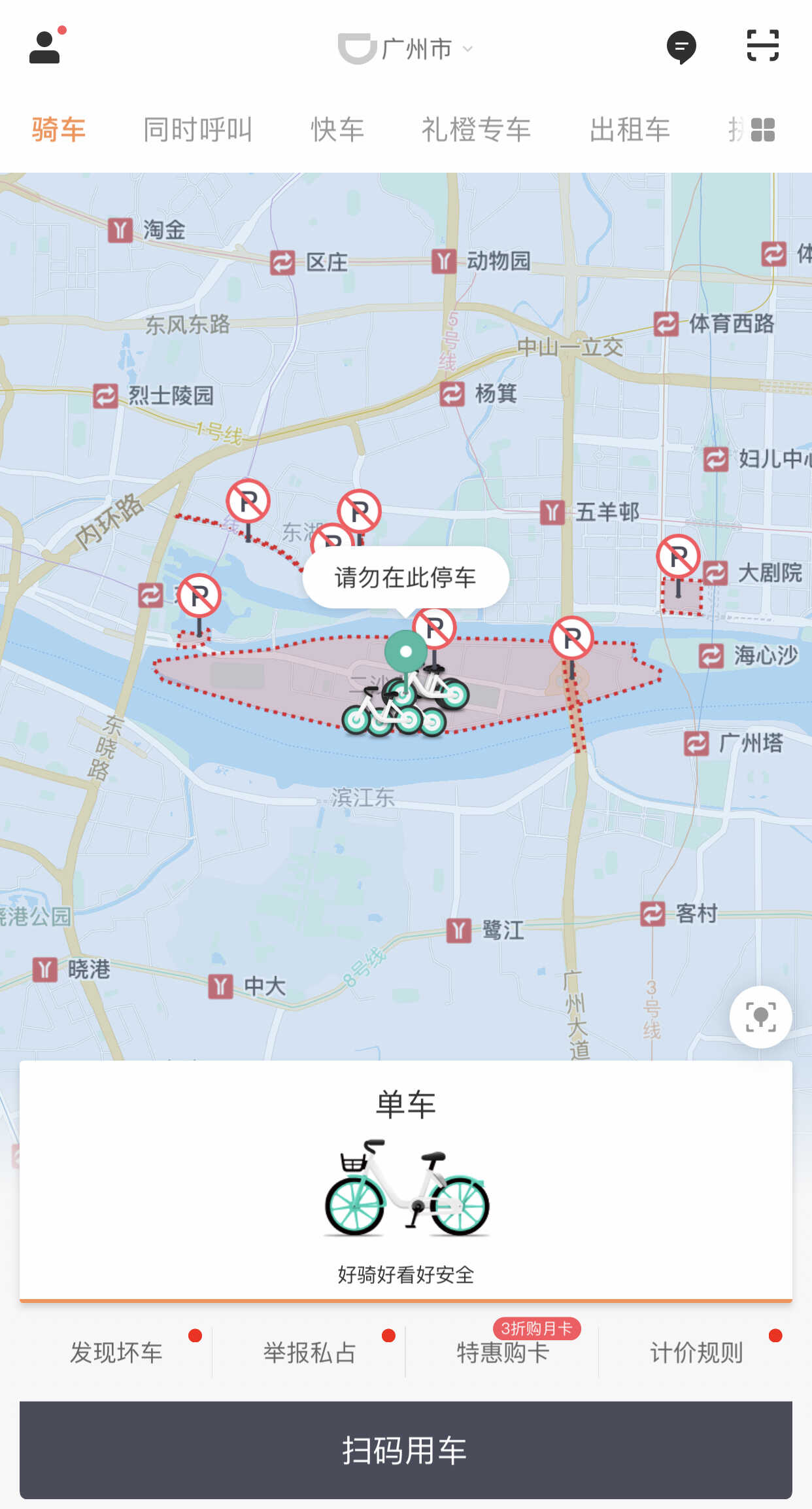Open 举报私占 report option
Viewport: 812px width, 1509px height.
(x=309, y=1352)
